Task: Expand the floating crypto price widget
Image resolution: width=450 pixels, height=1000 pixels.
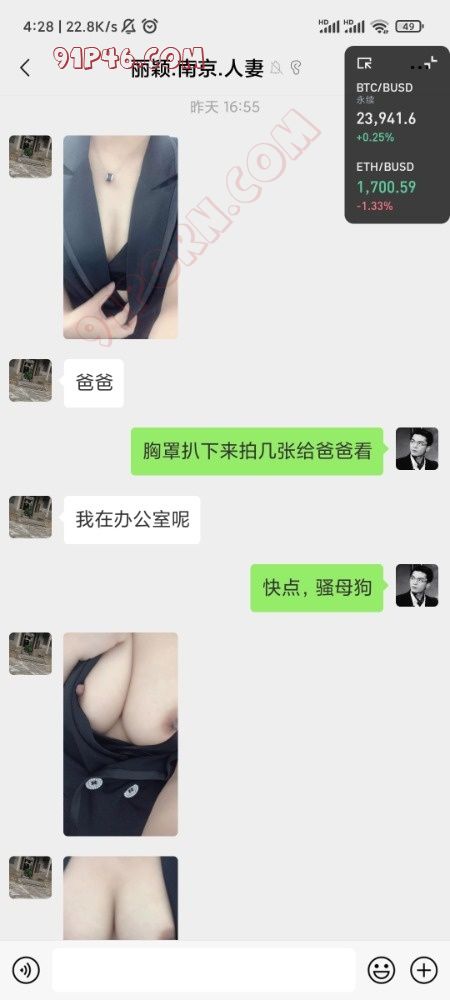Action: (365, 63)
